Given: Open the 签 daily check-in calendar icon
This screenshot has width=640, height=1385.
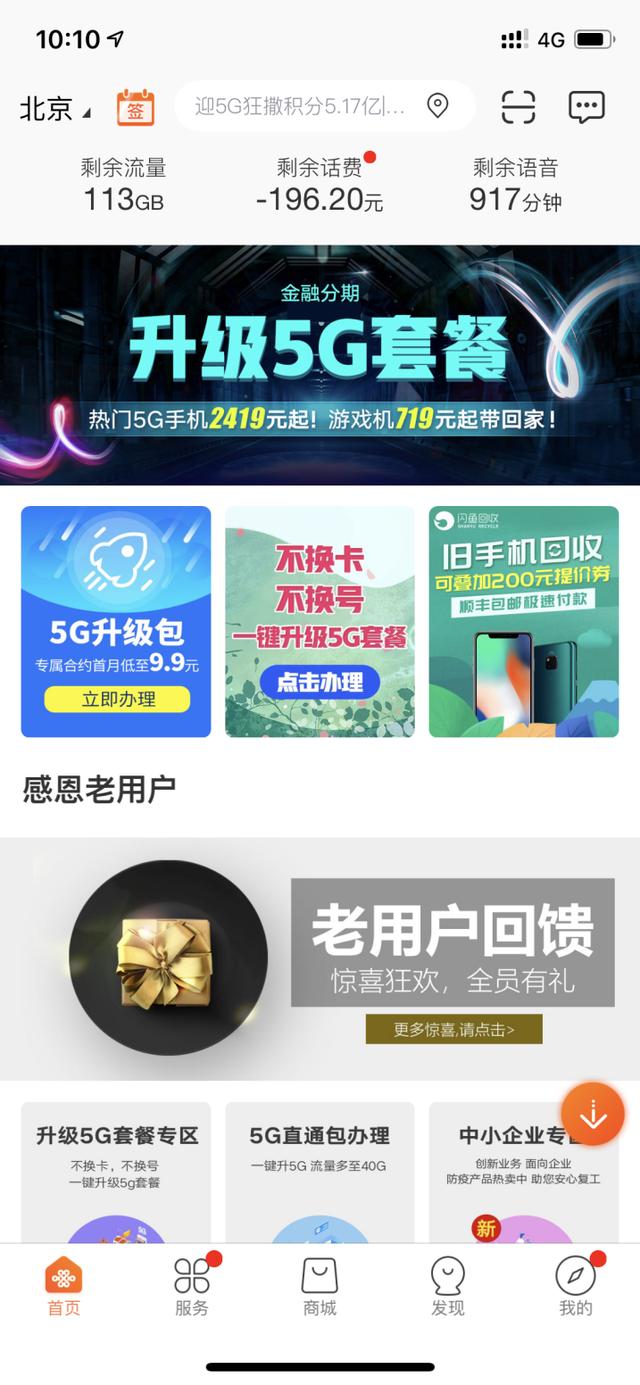Looking at the screenshot, I should 135,108.
